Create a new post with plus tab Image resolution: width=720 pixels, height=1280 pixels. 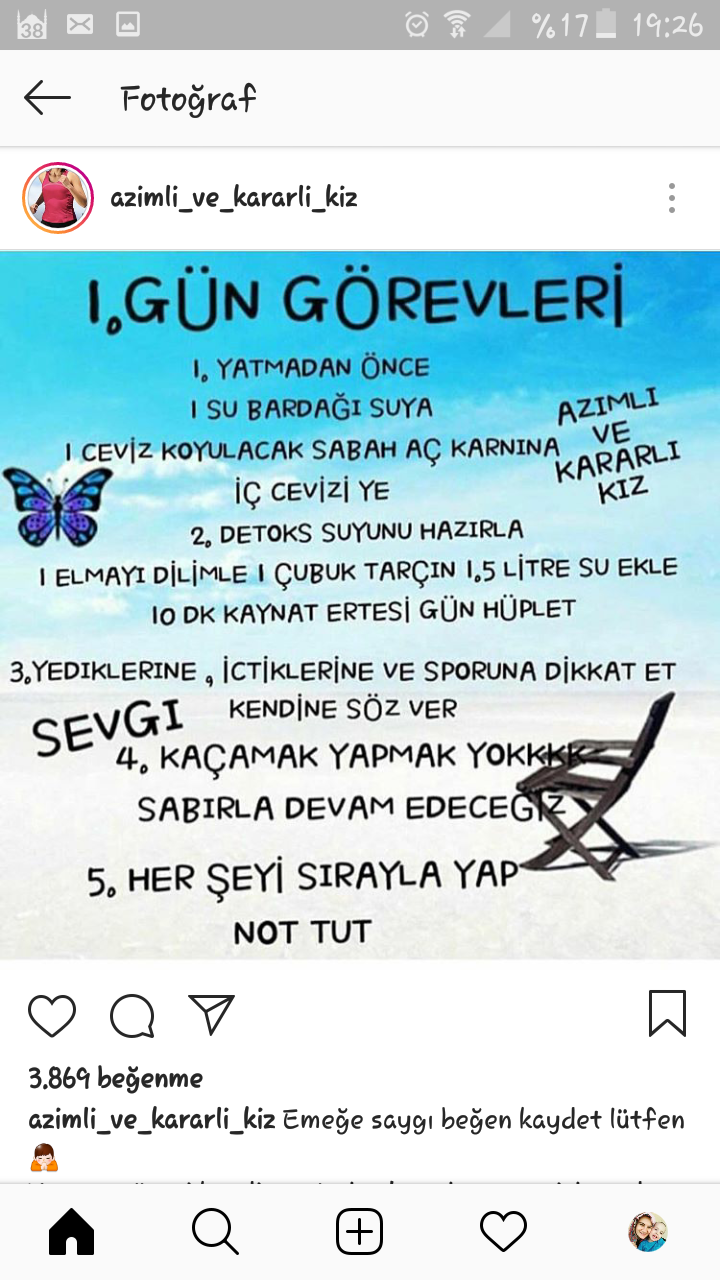(359, 1232)
